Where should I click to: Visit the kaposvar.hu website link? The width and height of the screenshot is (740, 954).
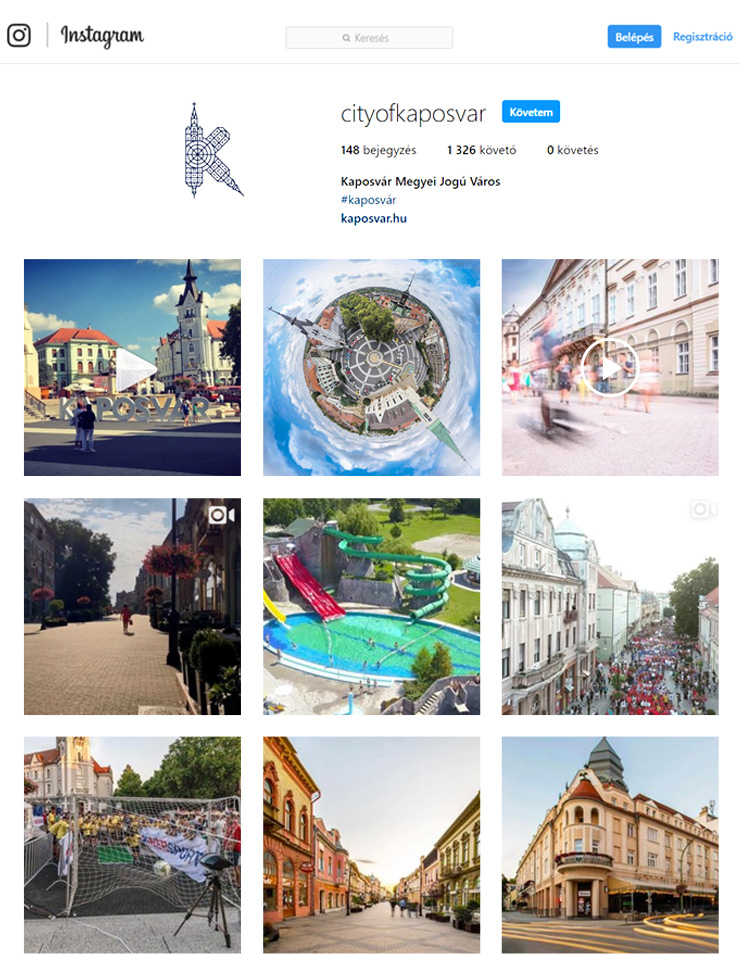(x=373, y=218)
